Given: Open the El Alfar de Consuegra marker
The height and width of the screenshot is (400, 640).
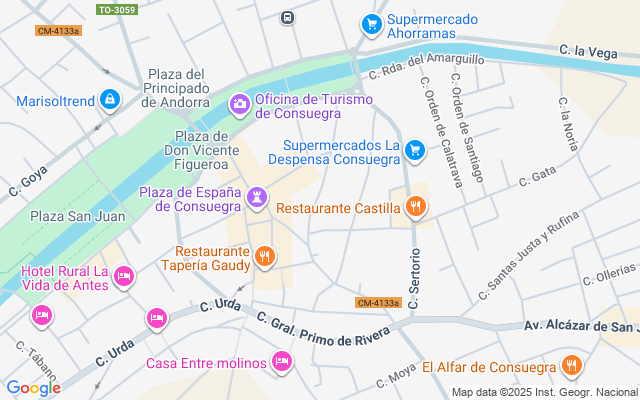Looking at the screenshot, I should (x=571, y=366).
